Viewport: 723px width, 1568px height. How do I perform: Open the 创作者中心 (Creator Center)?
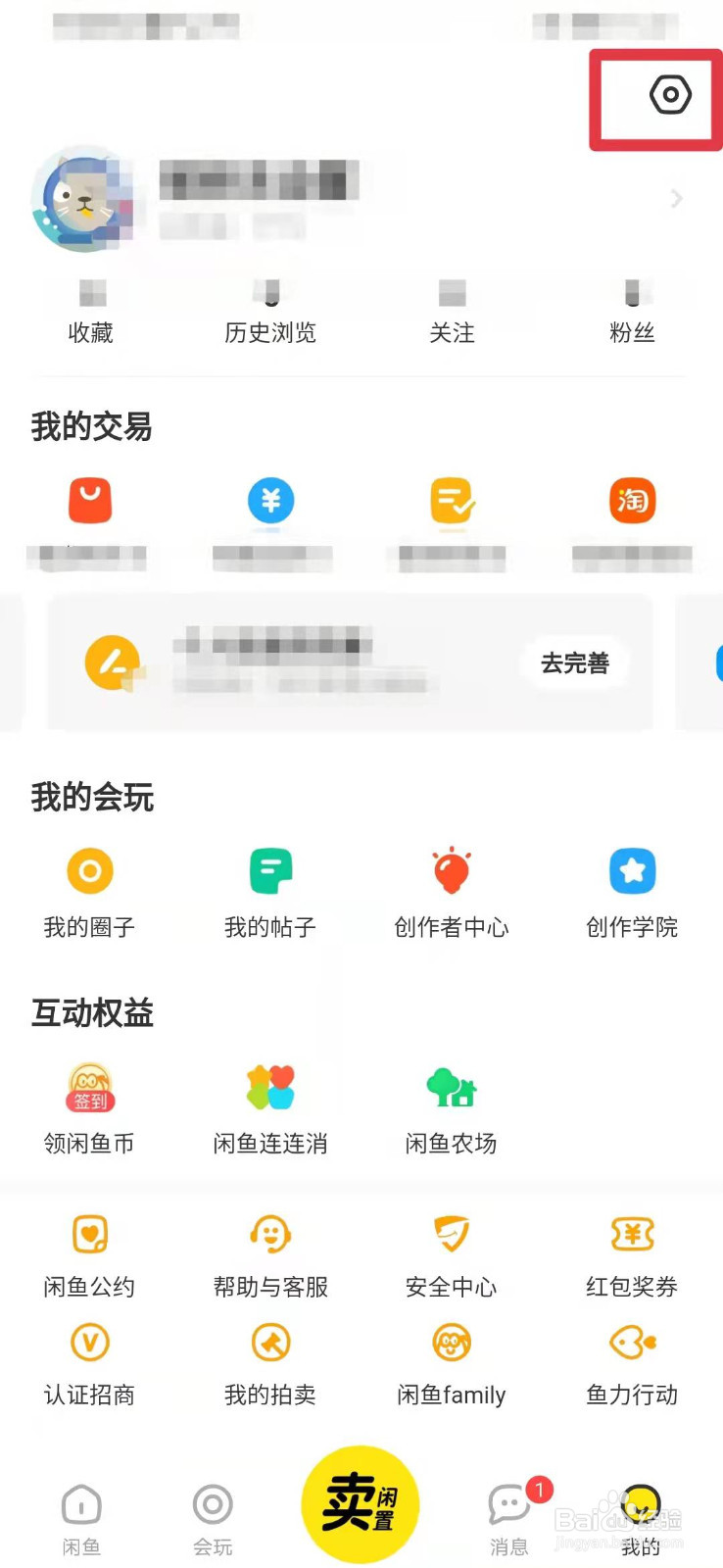pos(451,887)
